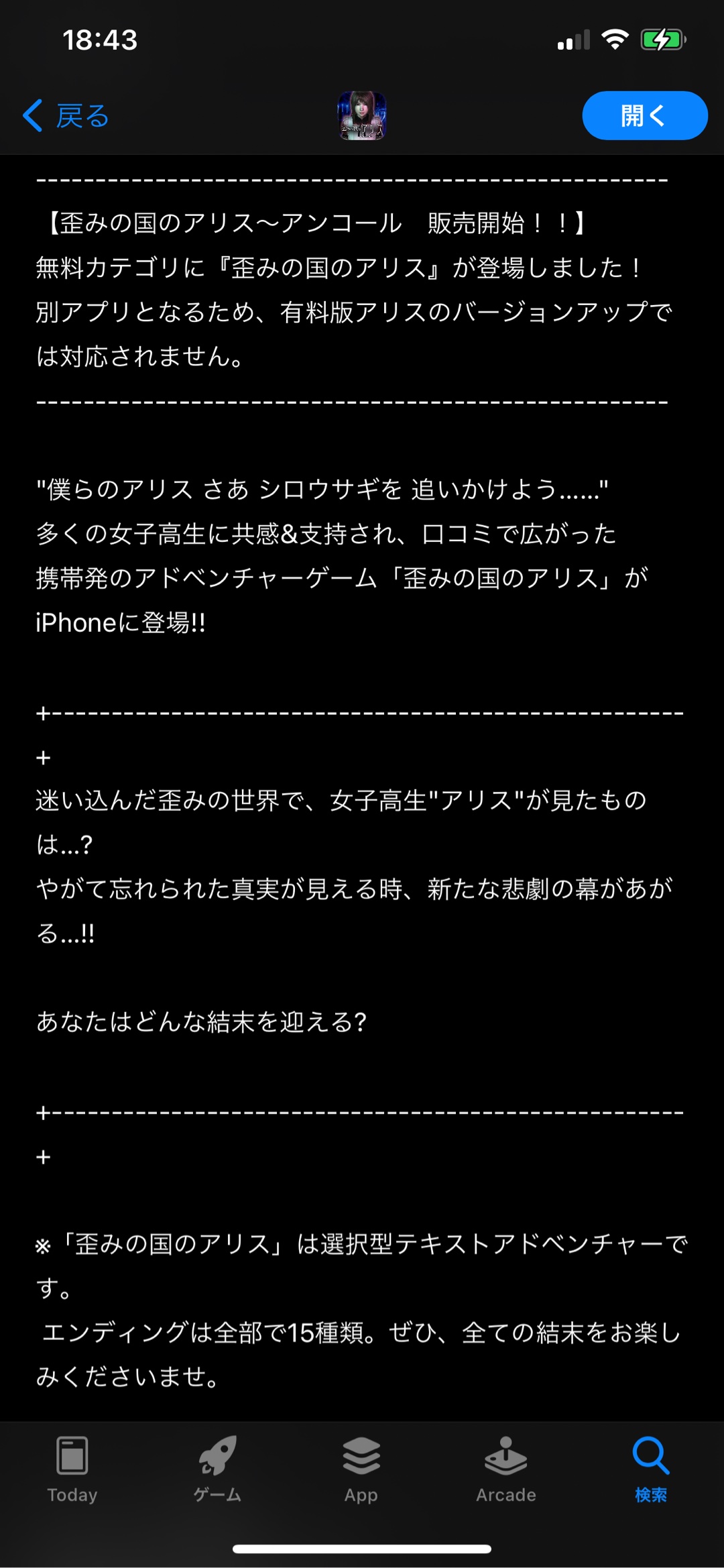Switch to the Today tab
724x1568 pixels.
(x=72, y=1470)
